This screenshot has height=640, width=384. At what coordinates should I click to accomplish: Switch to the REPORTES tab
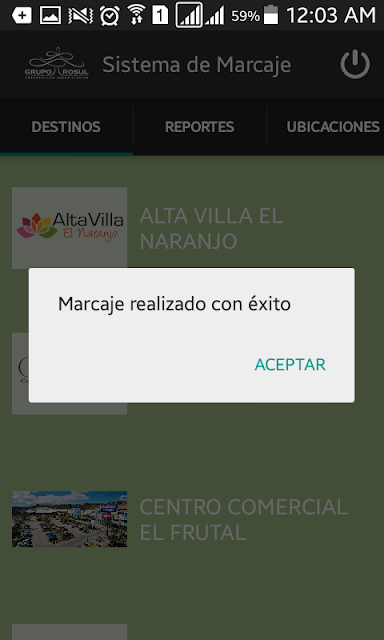200,127
